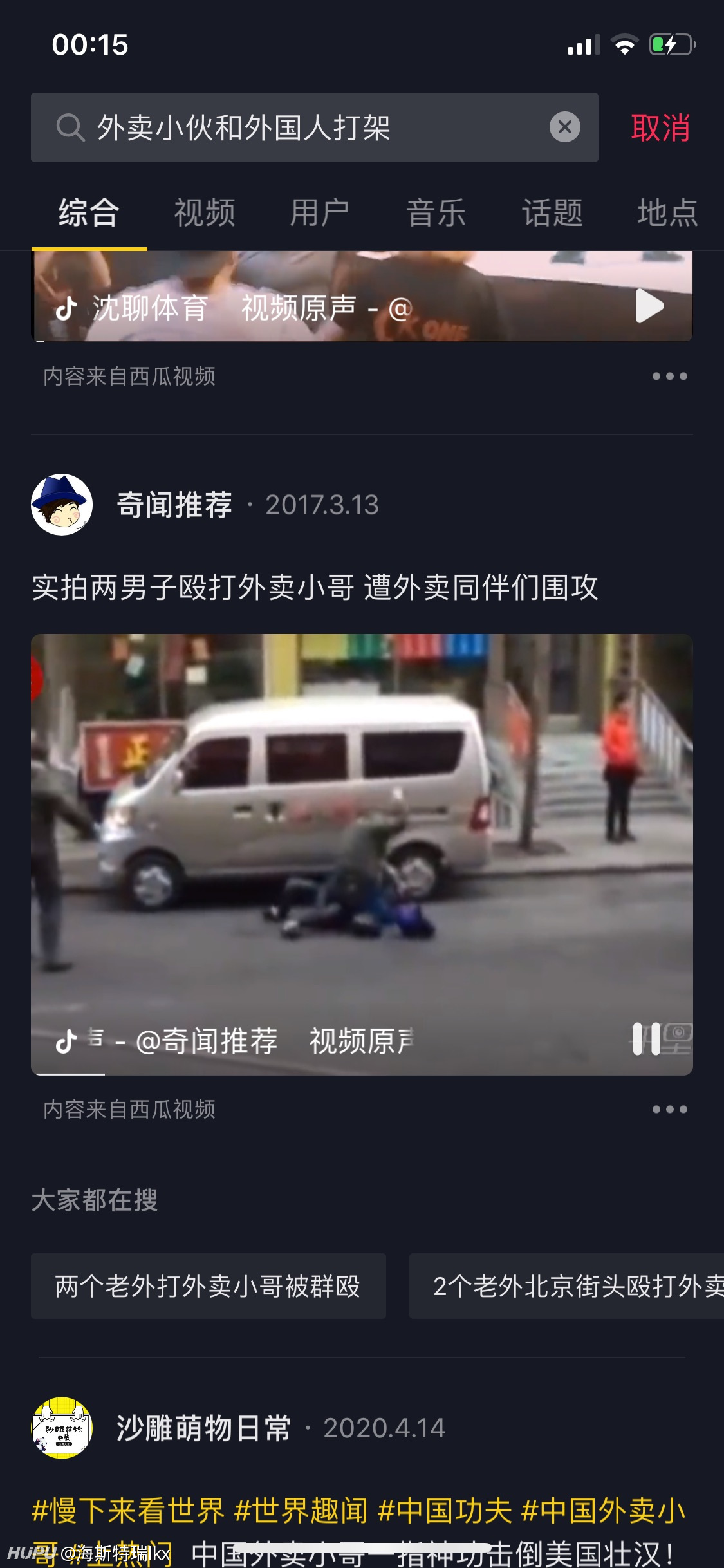This screenshot has height=1568, width=724.
Task: Switch to the 地点 tab
Action: pyautogui.click(x=668, y=213)
